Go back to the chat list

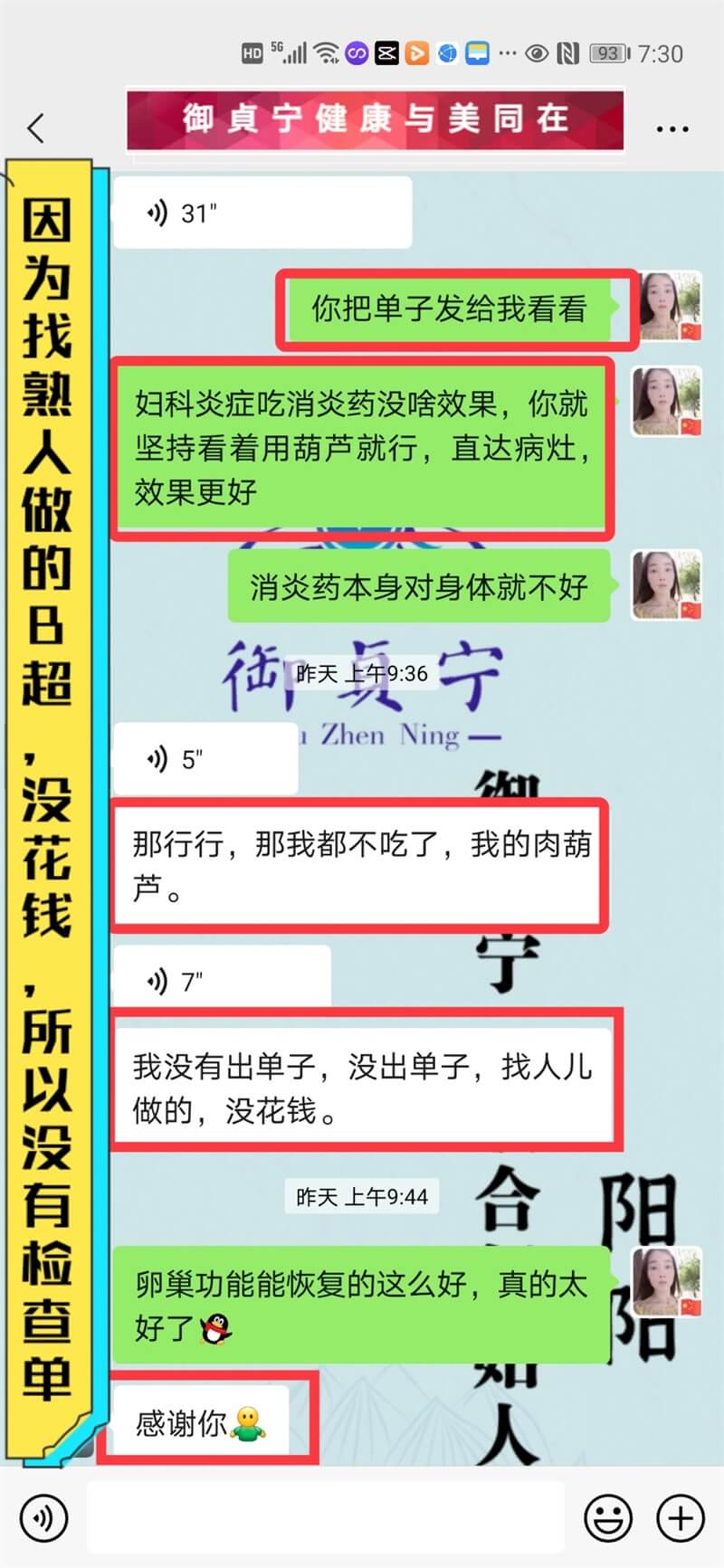click(x=36, y=128)
